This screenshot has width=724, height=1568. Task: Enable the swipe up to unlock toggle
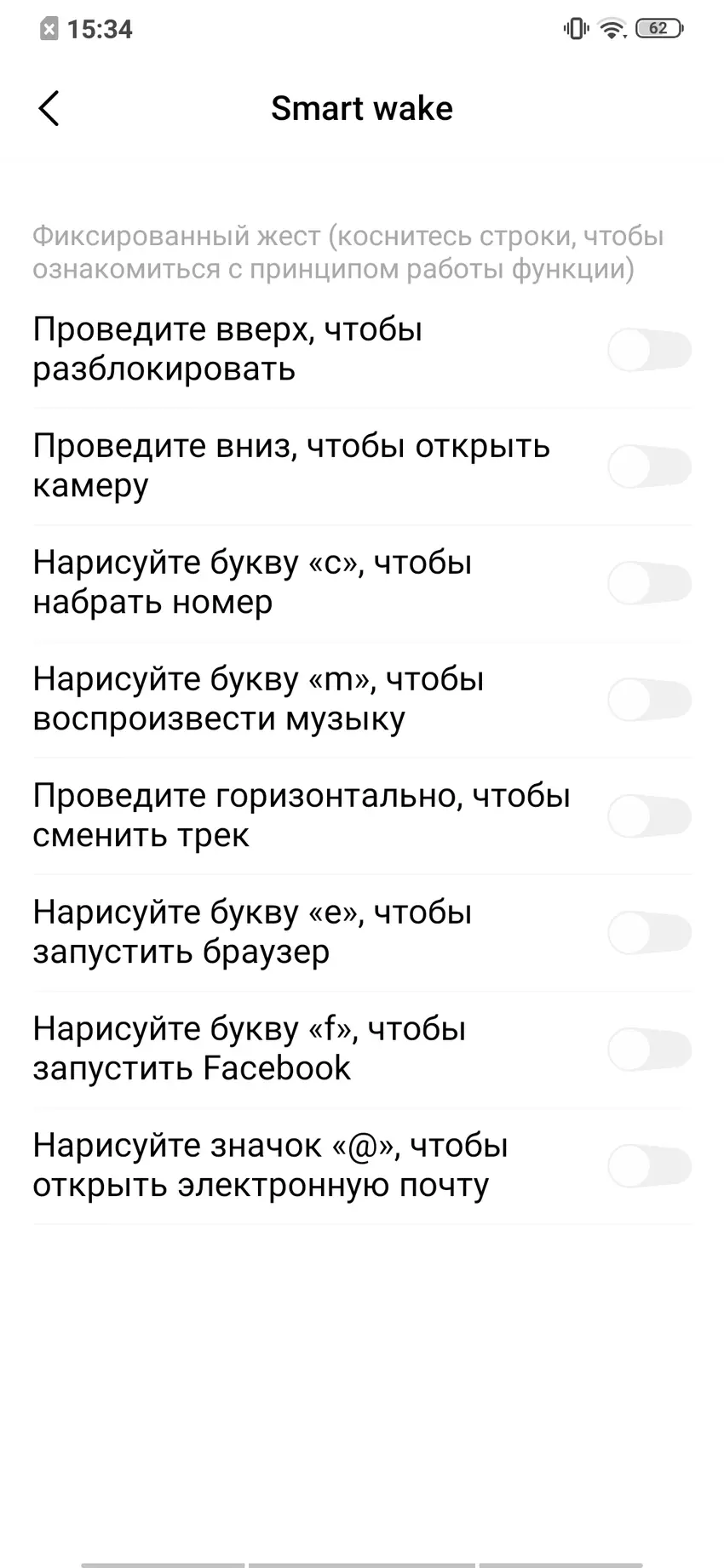point(649,350)
